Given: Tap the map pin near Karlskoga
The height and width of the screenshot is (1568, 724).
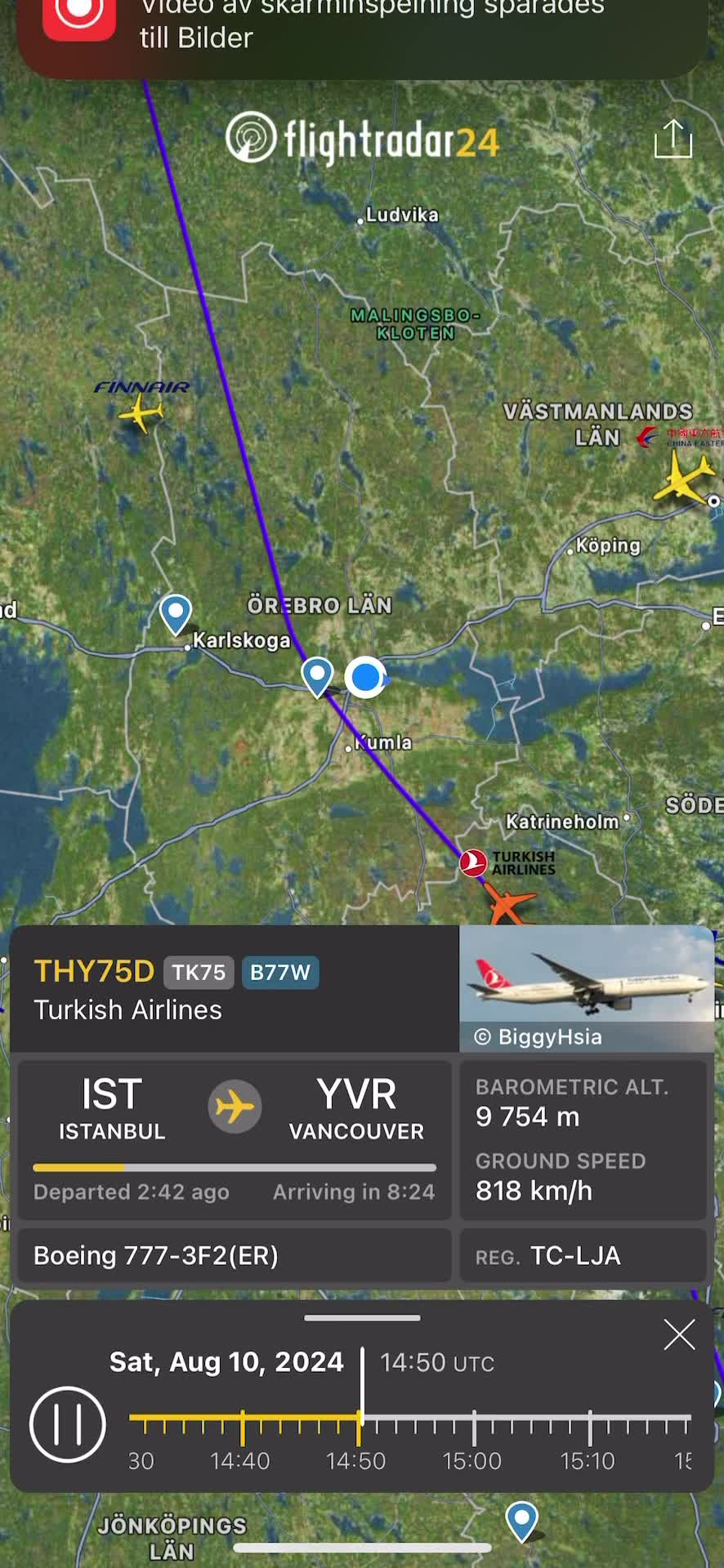Looking at the screenshot, I should (x=176, y=614).
